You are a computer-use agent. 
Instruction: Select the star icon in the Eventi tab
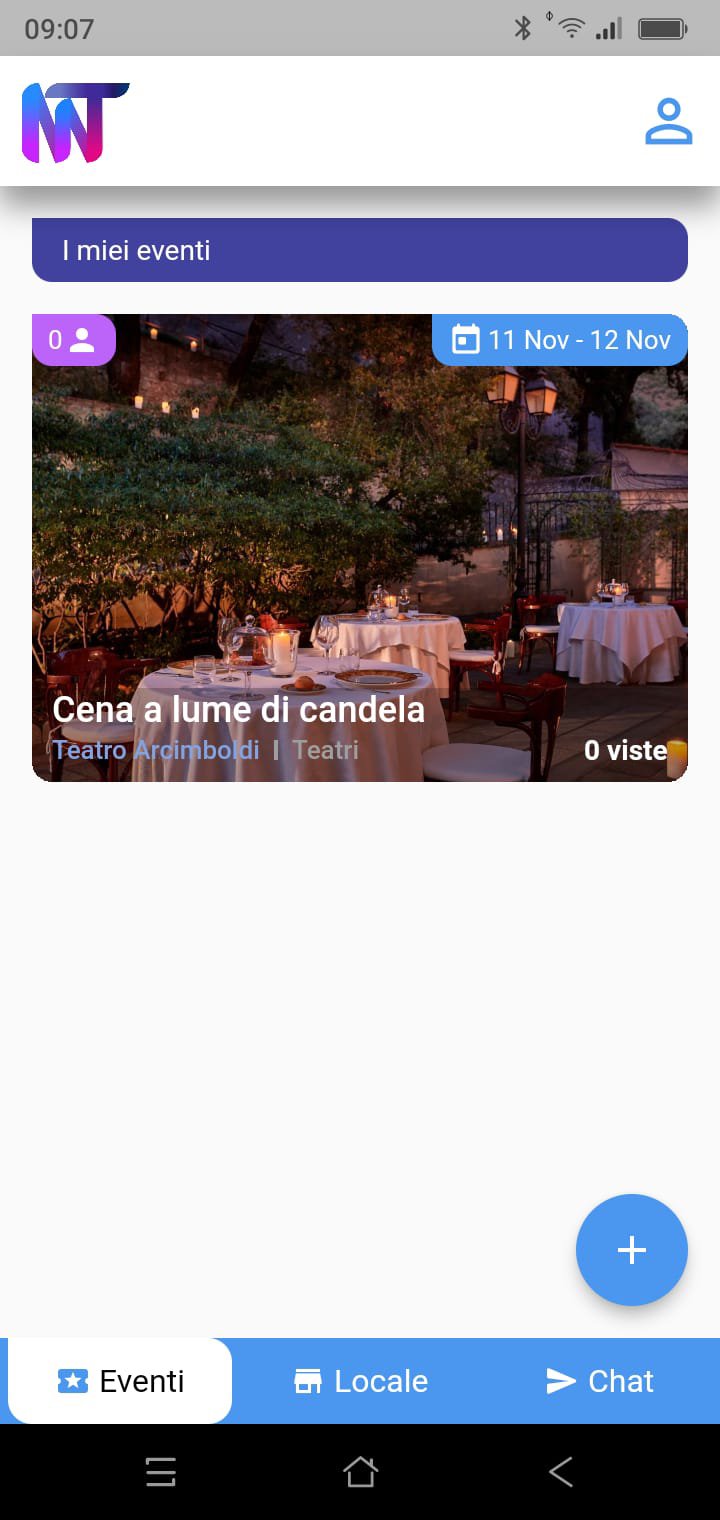pos(72,1381)
